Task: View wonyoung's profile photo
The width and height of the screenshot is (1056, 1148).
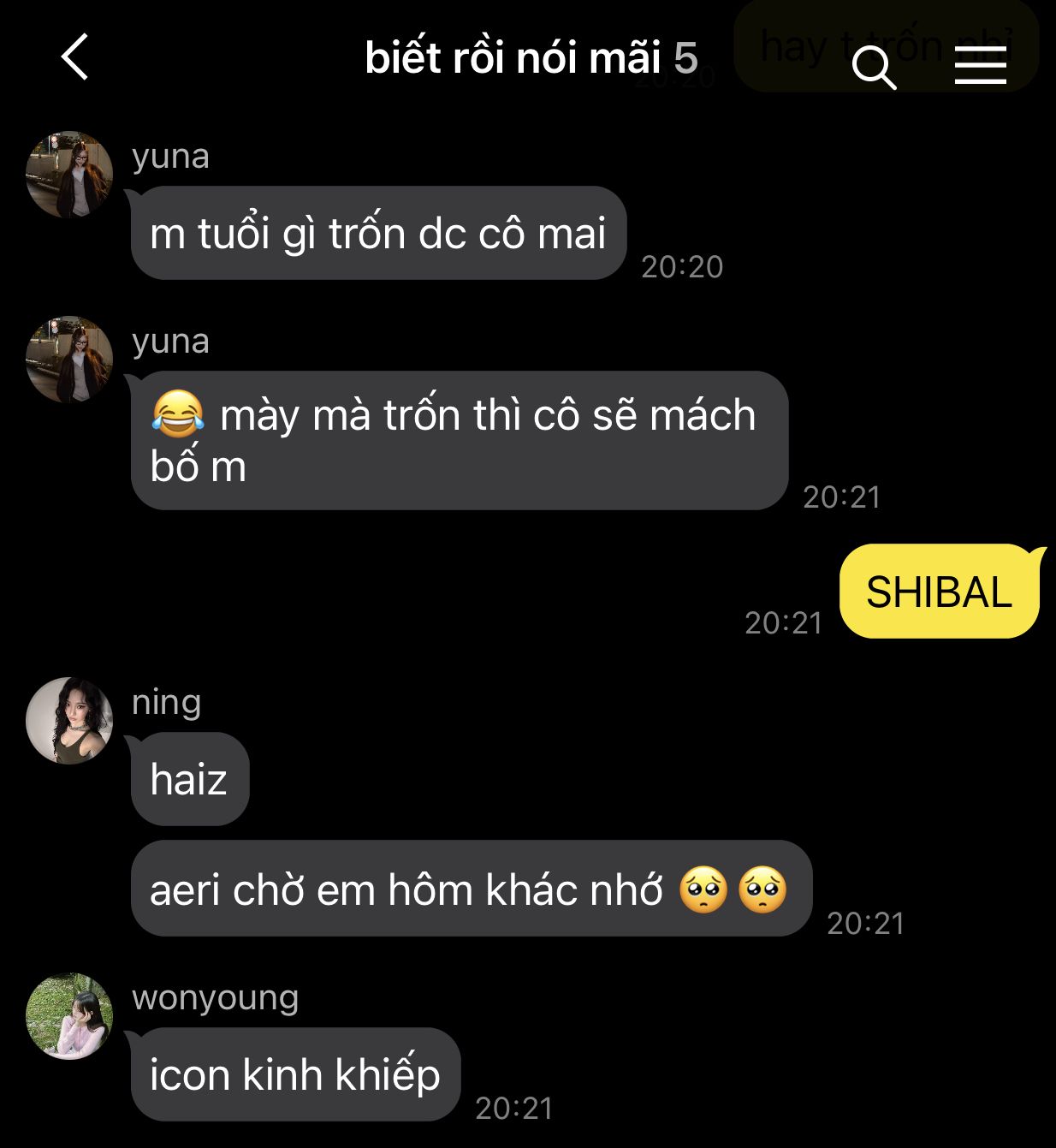Action: (x=69, y=1016)
